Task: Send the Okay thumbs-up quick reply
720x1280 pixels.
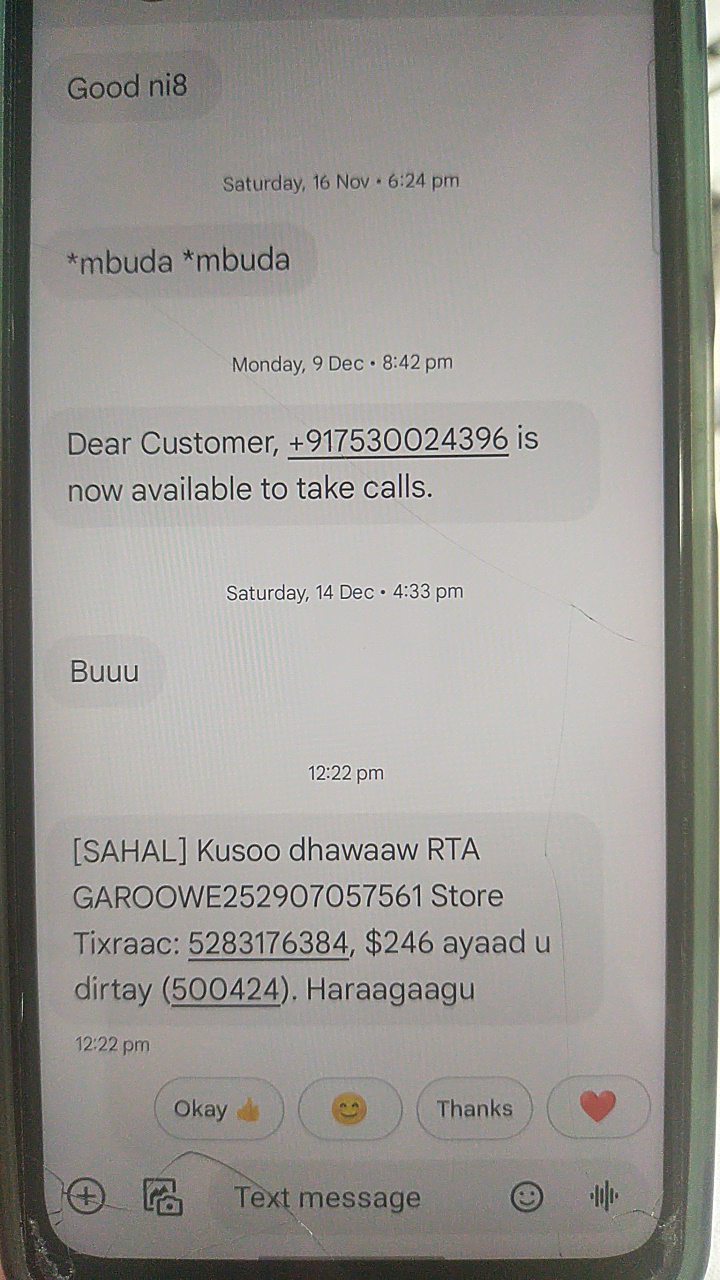Action: point(219,1109)
